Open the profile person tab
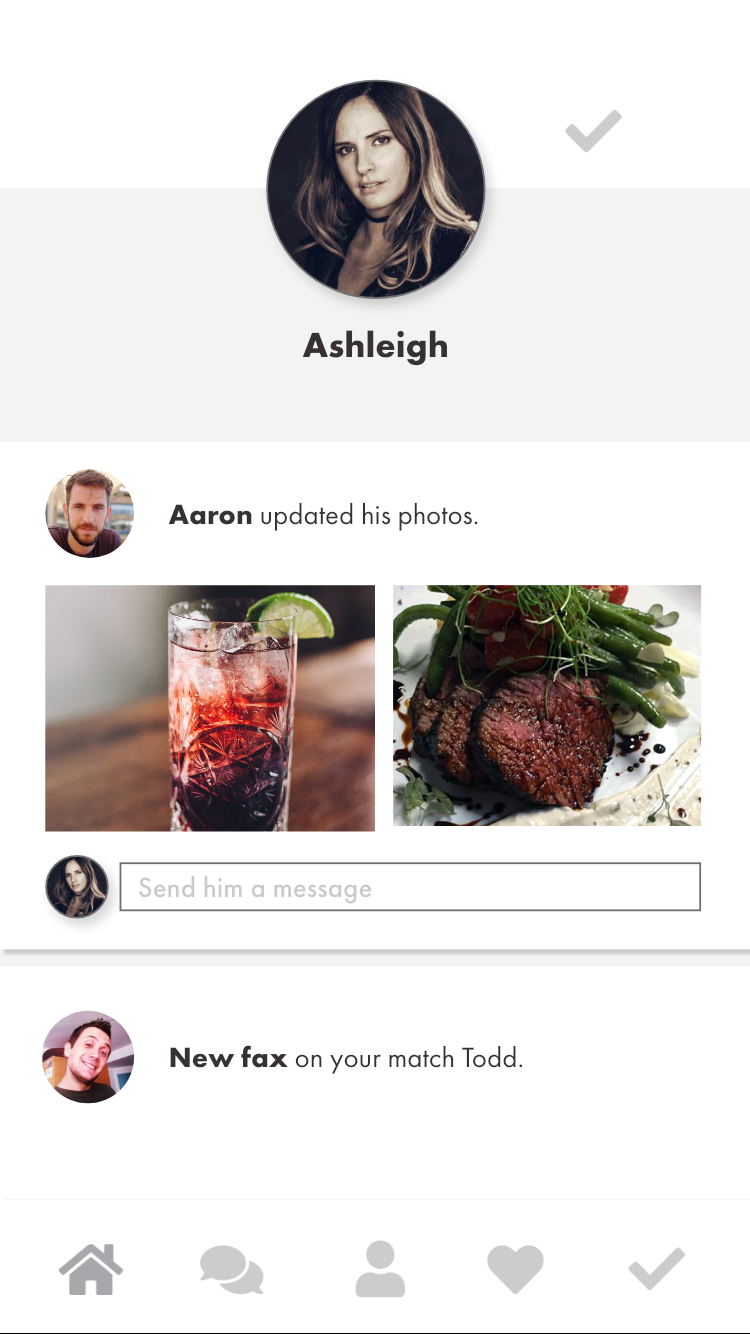 point(380,1269)
